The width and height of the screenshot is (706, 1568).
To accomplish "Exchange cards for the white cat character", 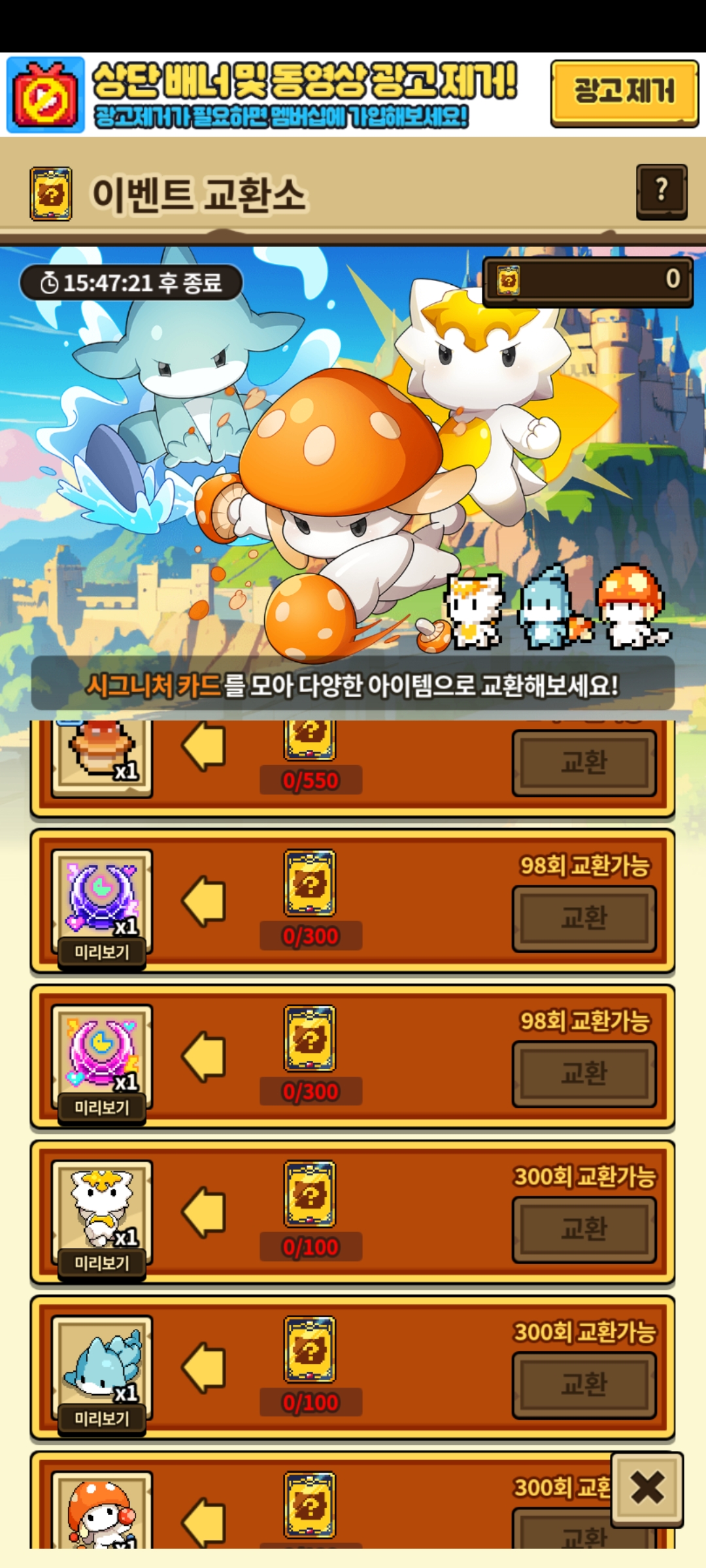I will (x=584, y=1230).
